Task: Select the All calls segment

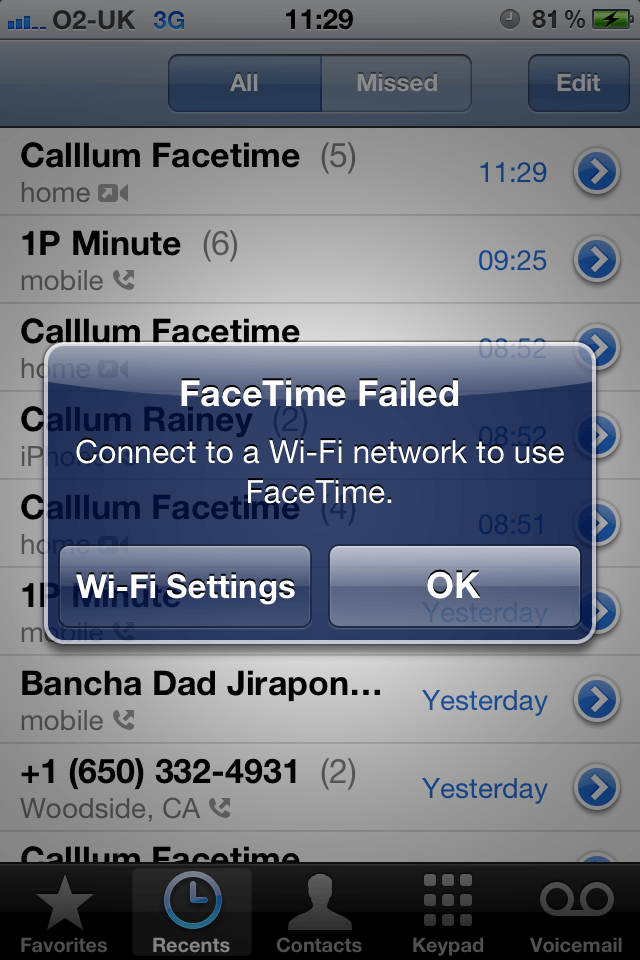Action: click(245, 83)
